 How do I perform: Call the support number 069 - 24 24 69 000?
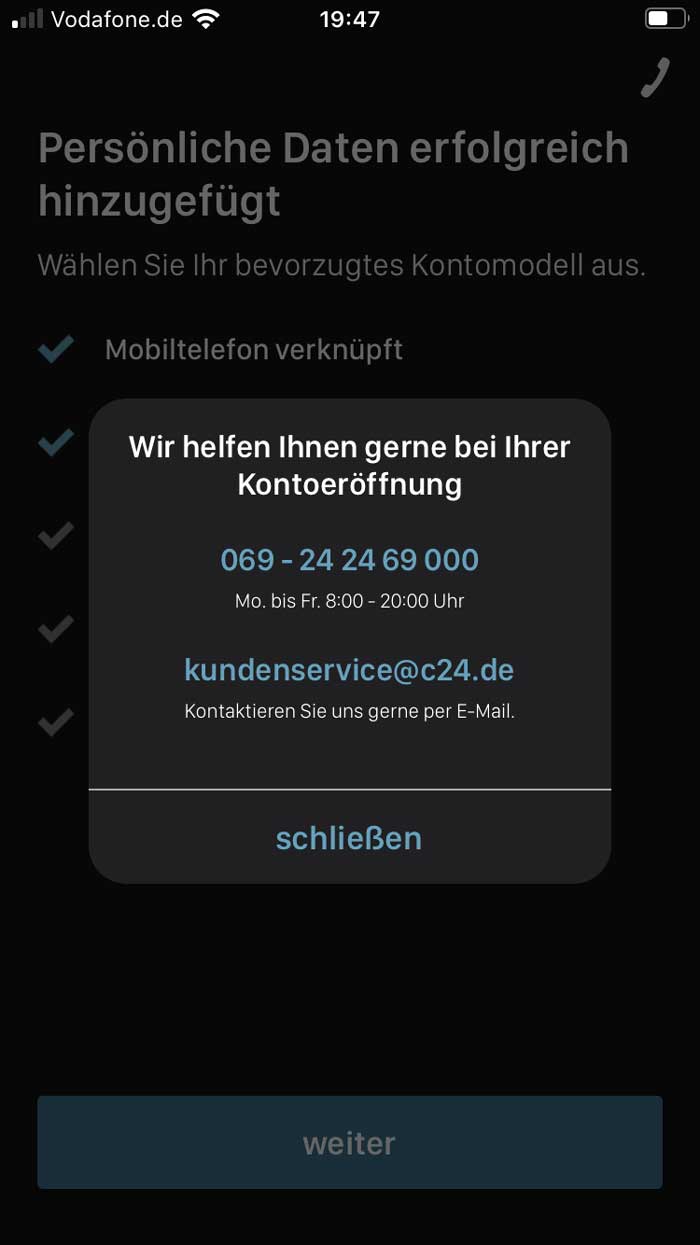point(349,559)
